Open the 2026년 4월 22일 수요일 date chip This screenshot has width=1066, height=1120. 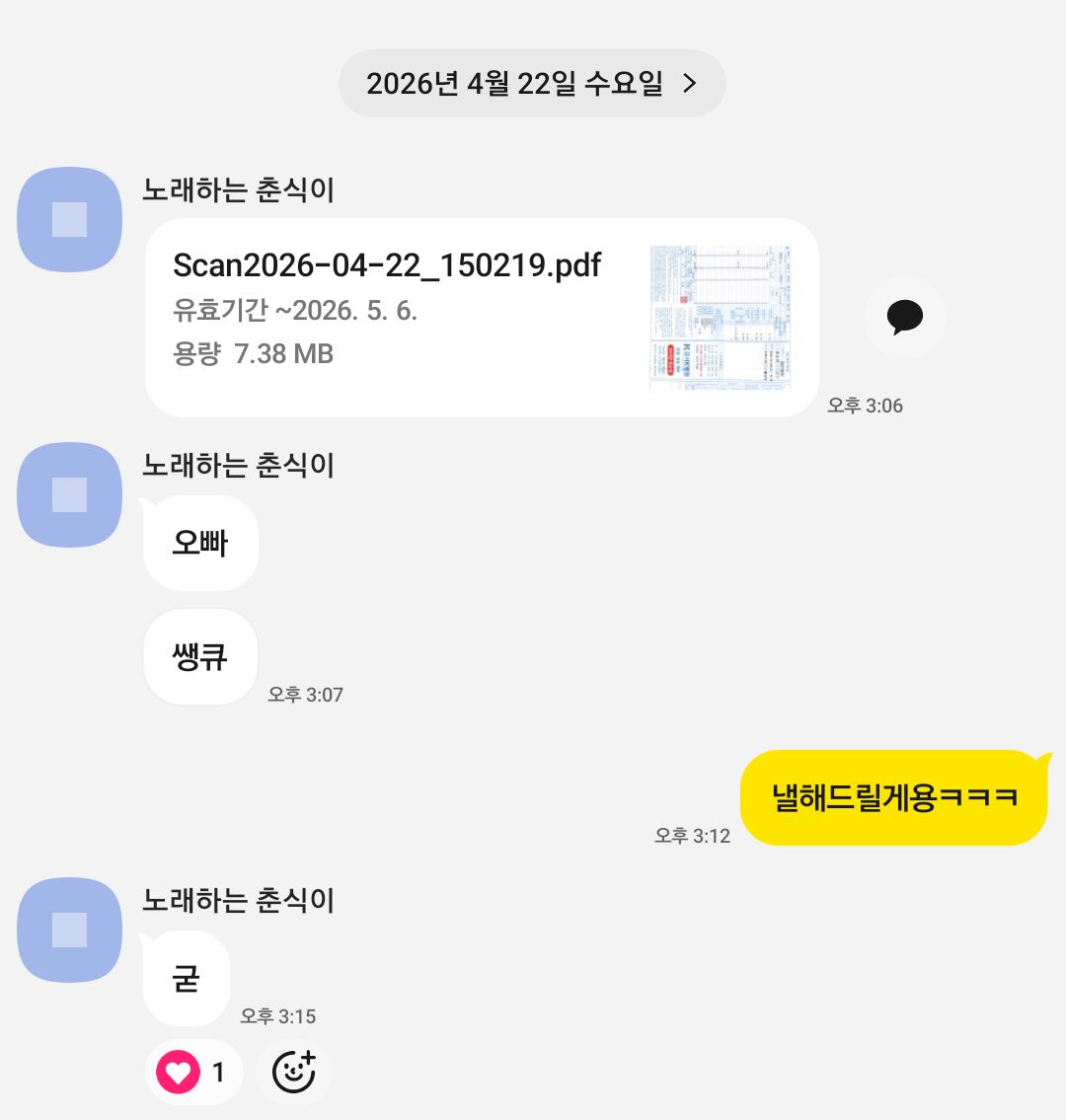tap(531, 84)
